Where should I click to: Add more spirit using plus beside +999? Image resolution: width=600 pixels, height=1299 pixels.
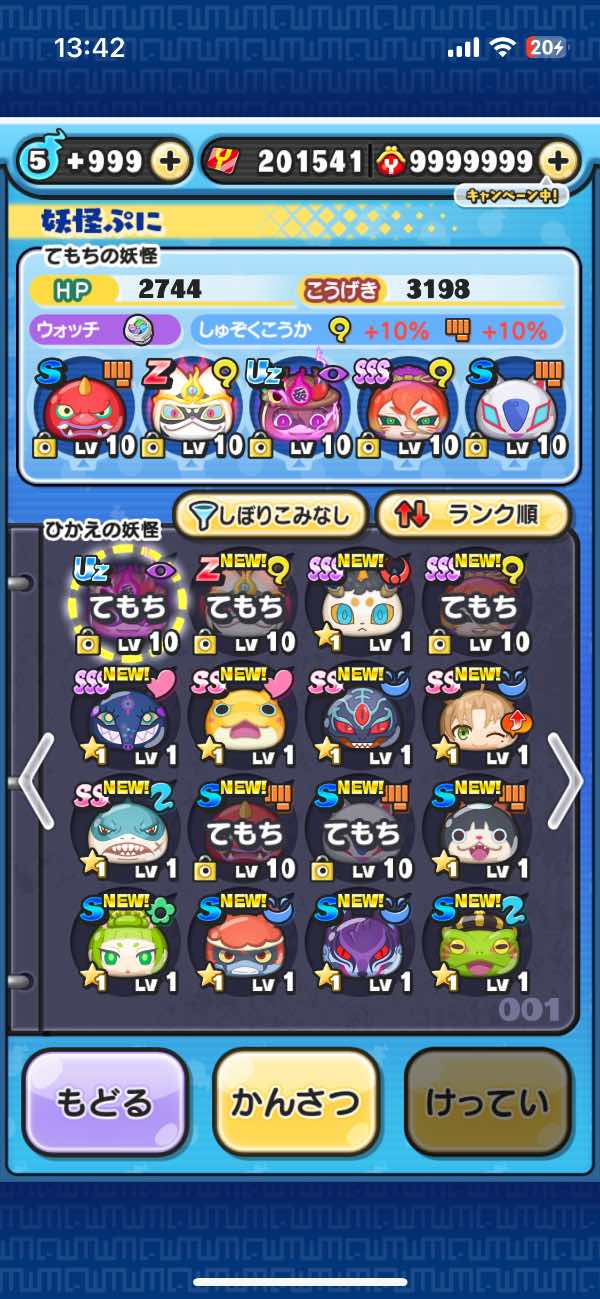[172, 161]
